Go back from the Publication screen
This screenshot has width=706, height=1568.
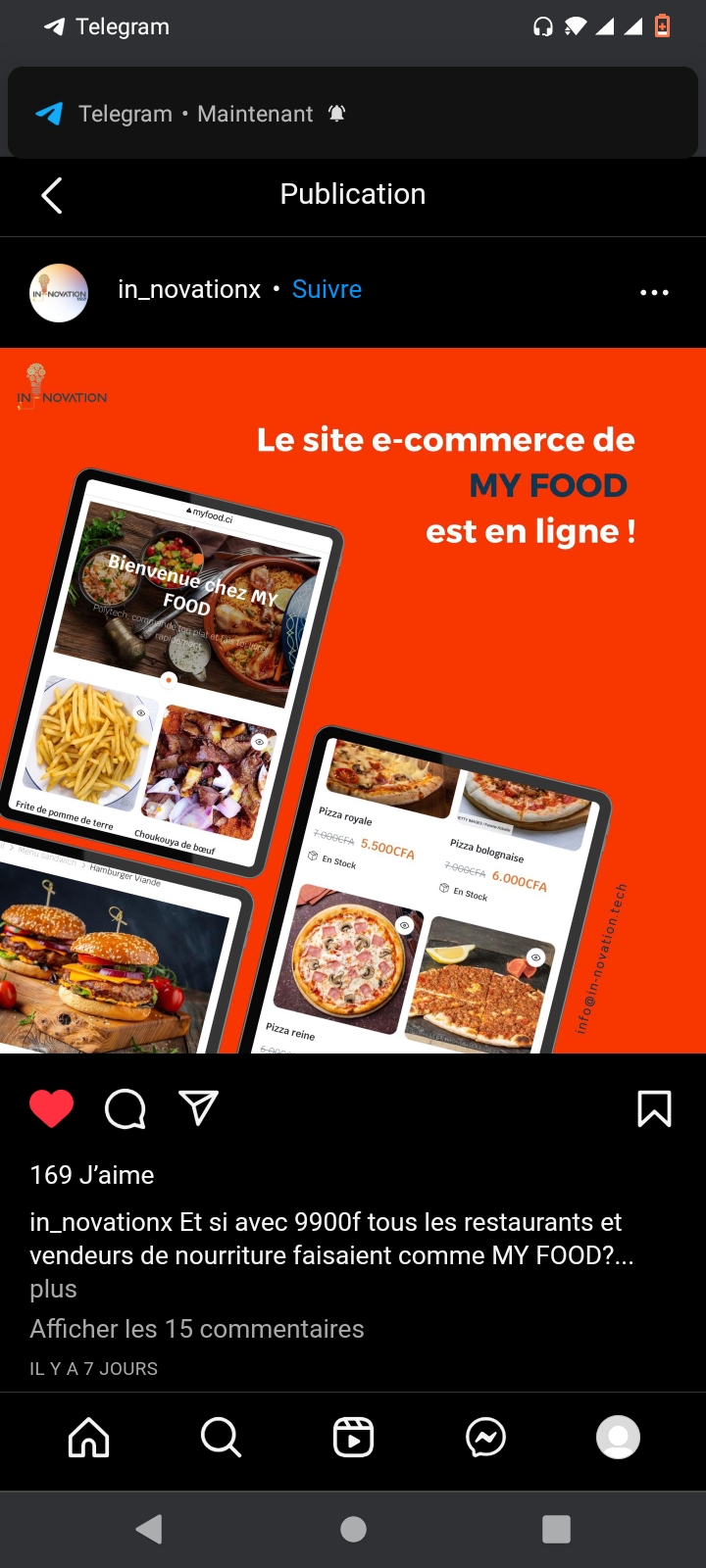[x=52, y=196]
